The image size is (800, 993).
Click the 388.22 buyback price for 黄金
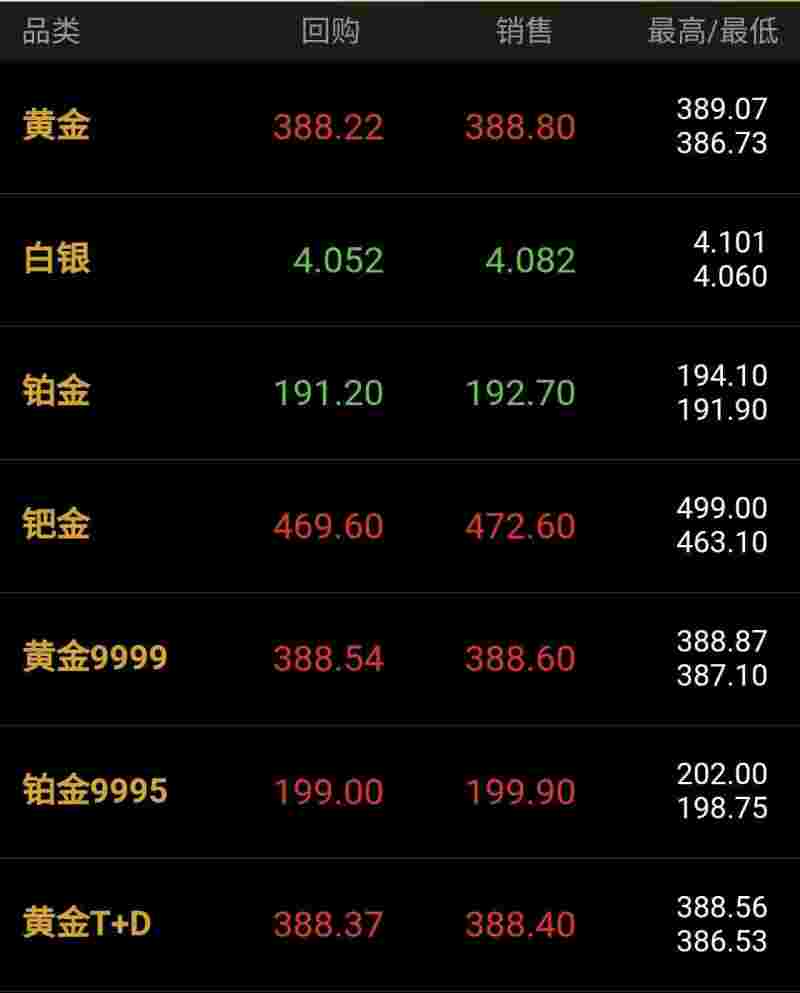[x=327, y=128]
